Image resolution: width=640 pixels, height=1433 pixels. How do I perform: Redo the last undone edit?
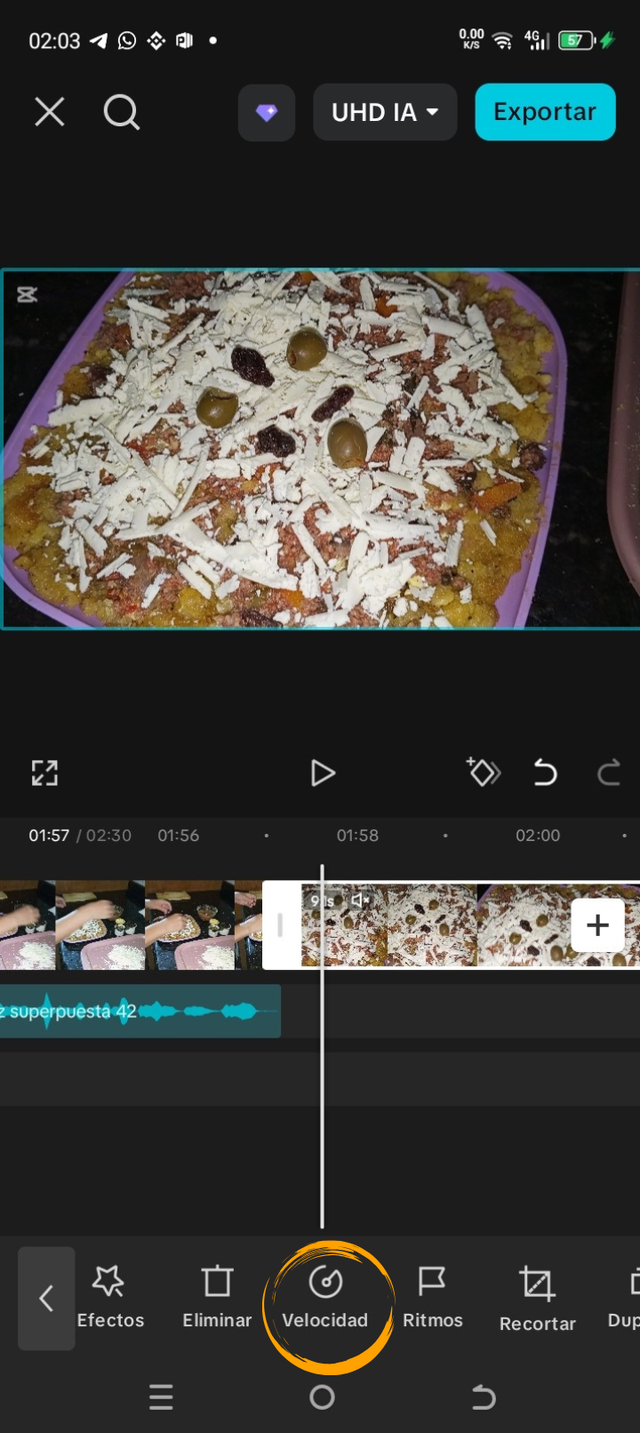pos(608,773)
